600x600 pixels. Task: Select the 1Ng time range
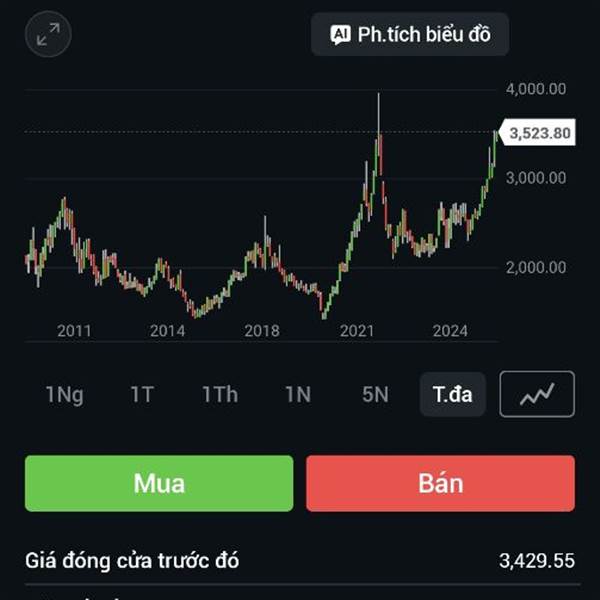(64, 394)
